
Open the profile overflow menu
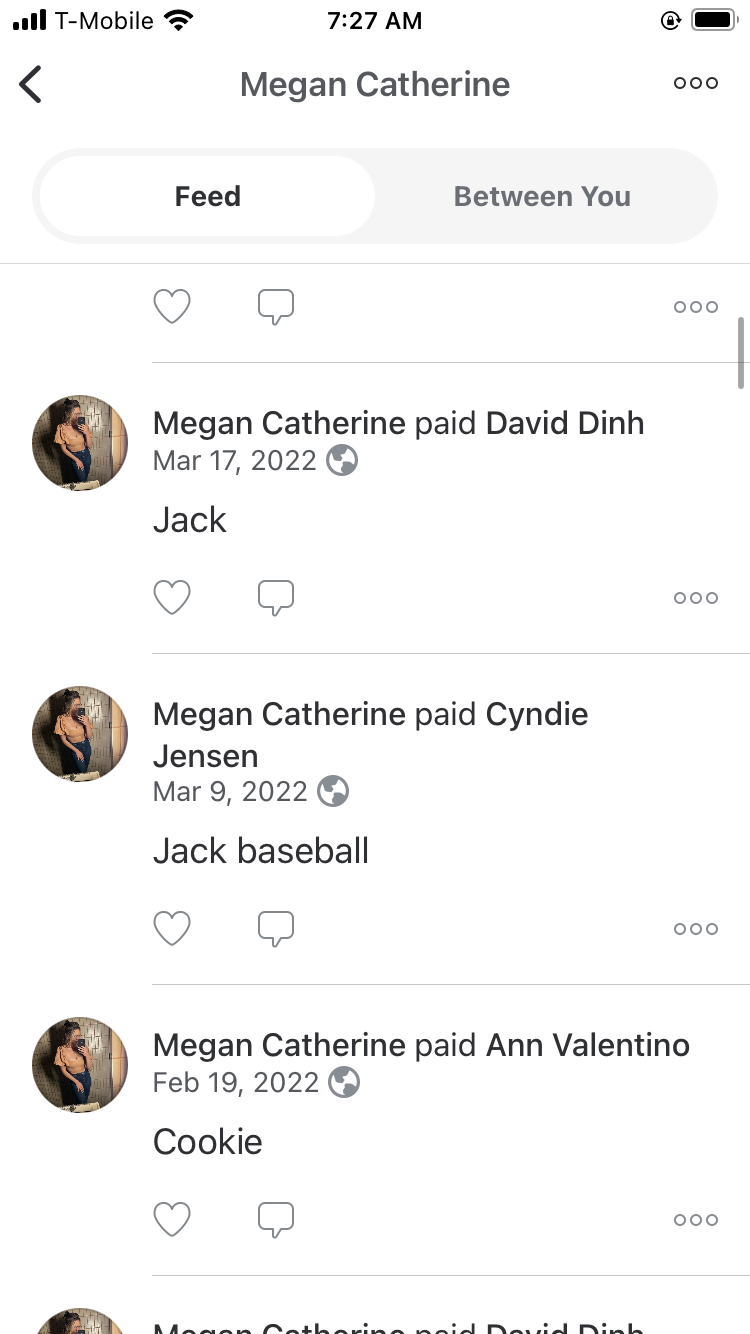(x=696, y=84)
